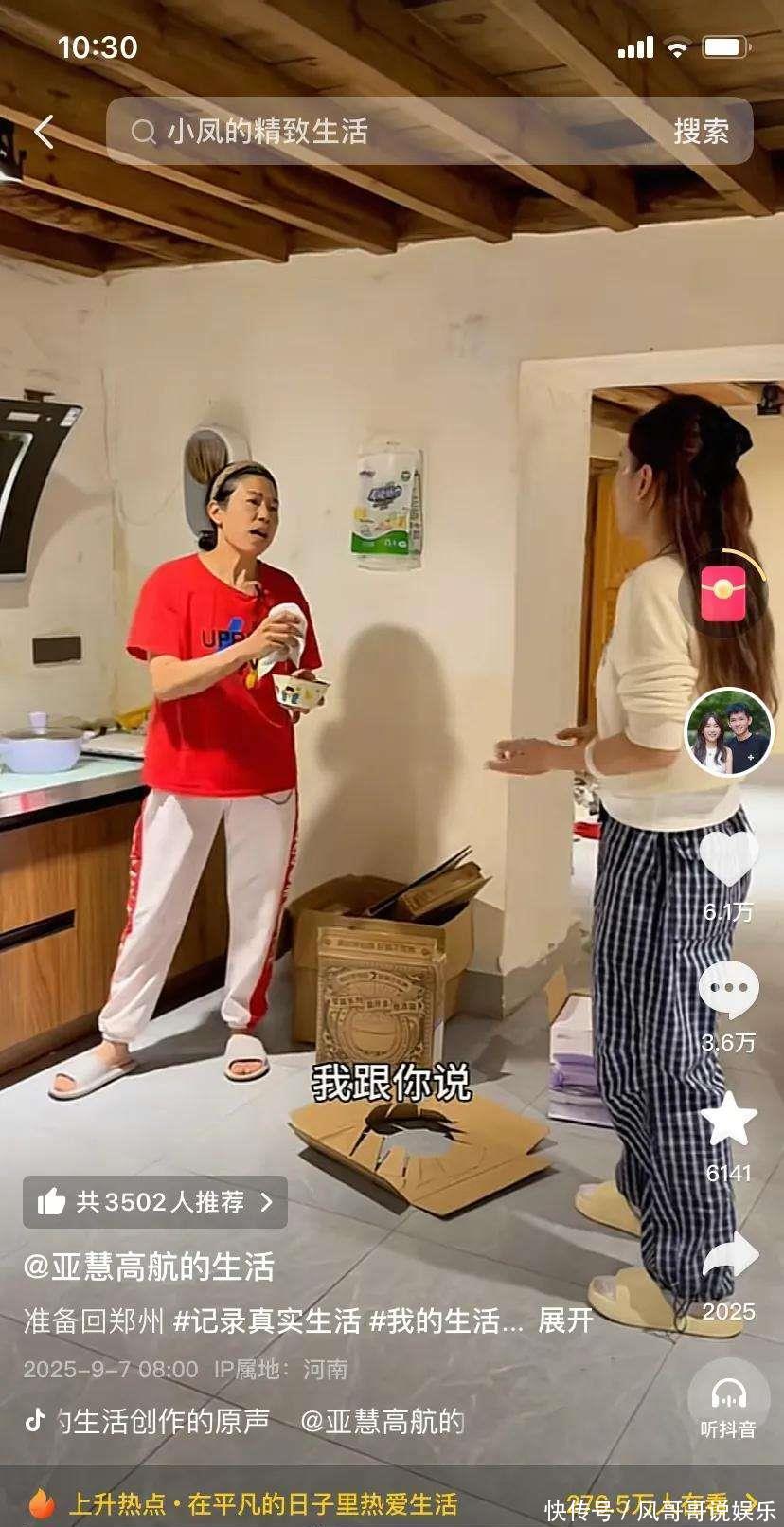Tap the 搜索 button
The image size is (784, 1527).
click(x=701, y=132)
